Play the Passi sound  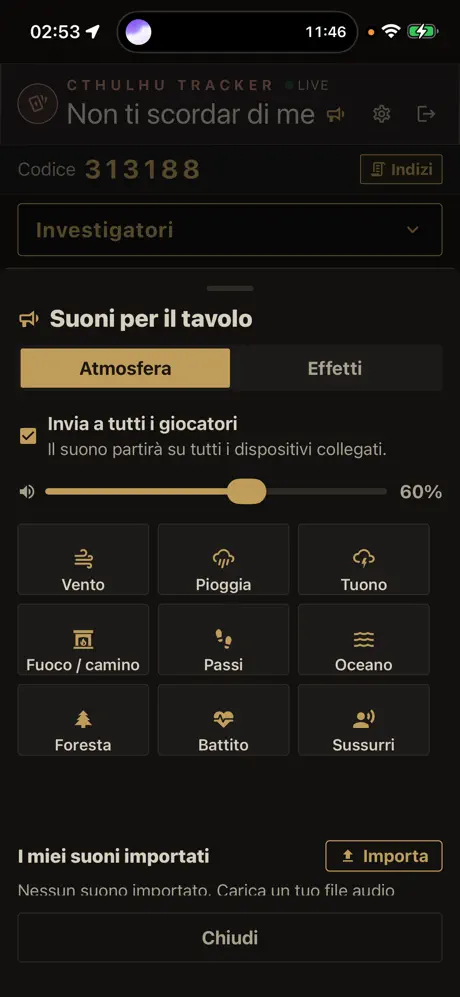(x=223, y=640)
